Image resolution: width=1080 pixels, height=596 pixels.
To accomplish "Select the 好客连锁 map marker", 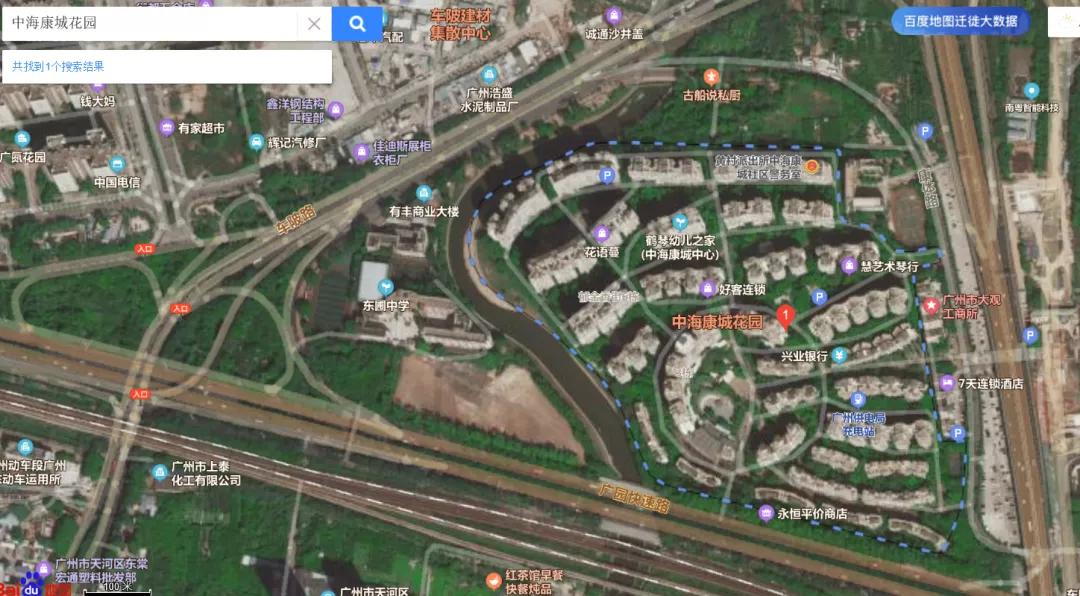I will [706, 289].
